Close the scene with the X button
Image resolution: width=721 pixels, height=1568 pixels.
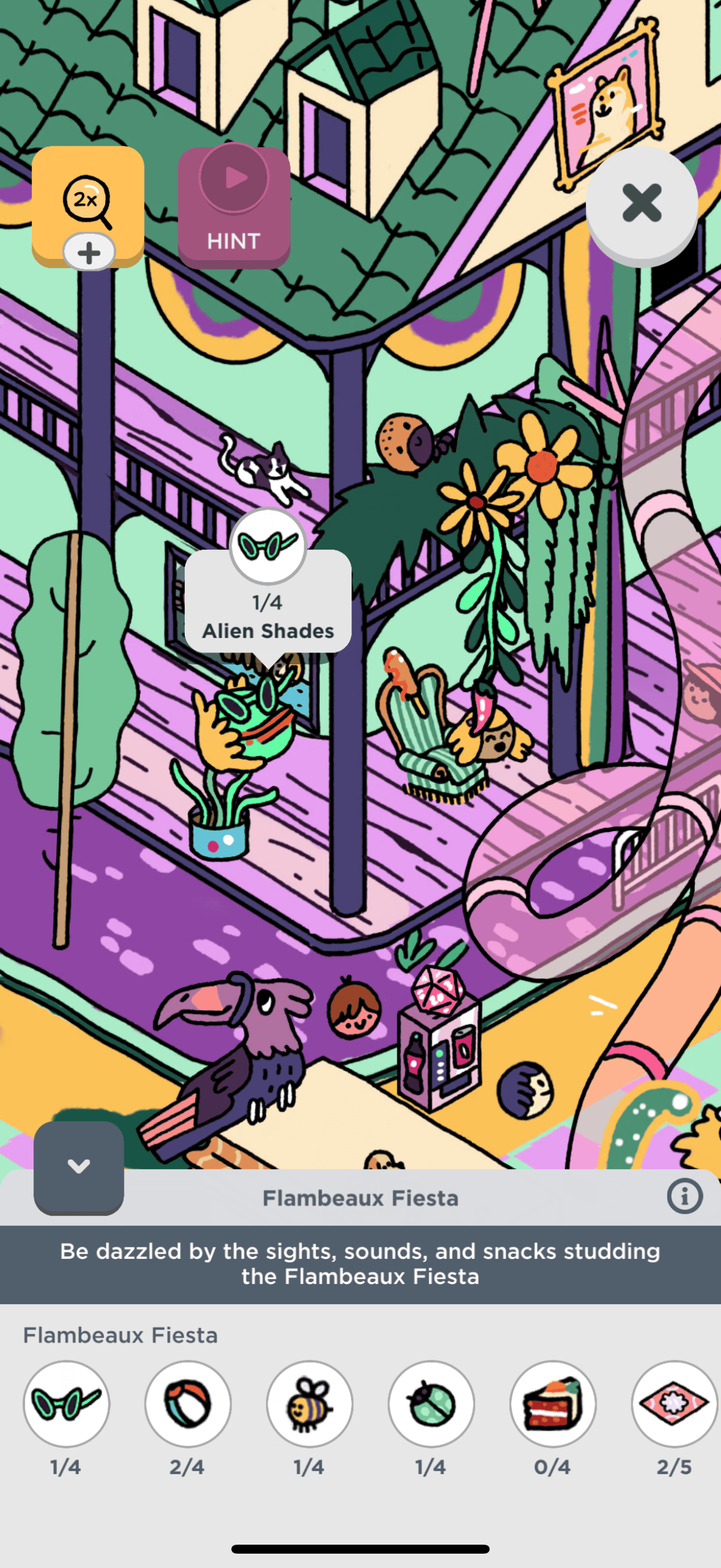(641, 203)
